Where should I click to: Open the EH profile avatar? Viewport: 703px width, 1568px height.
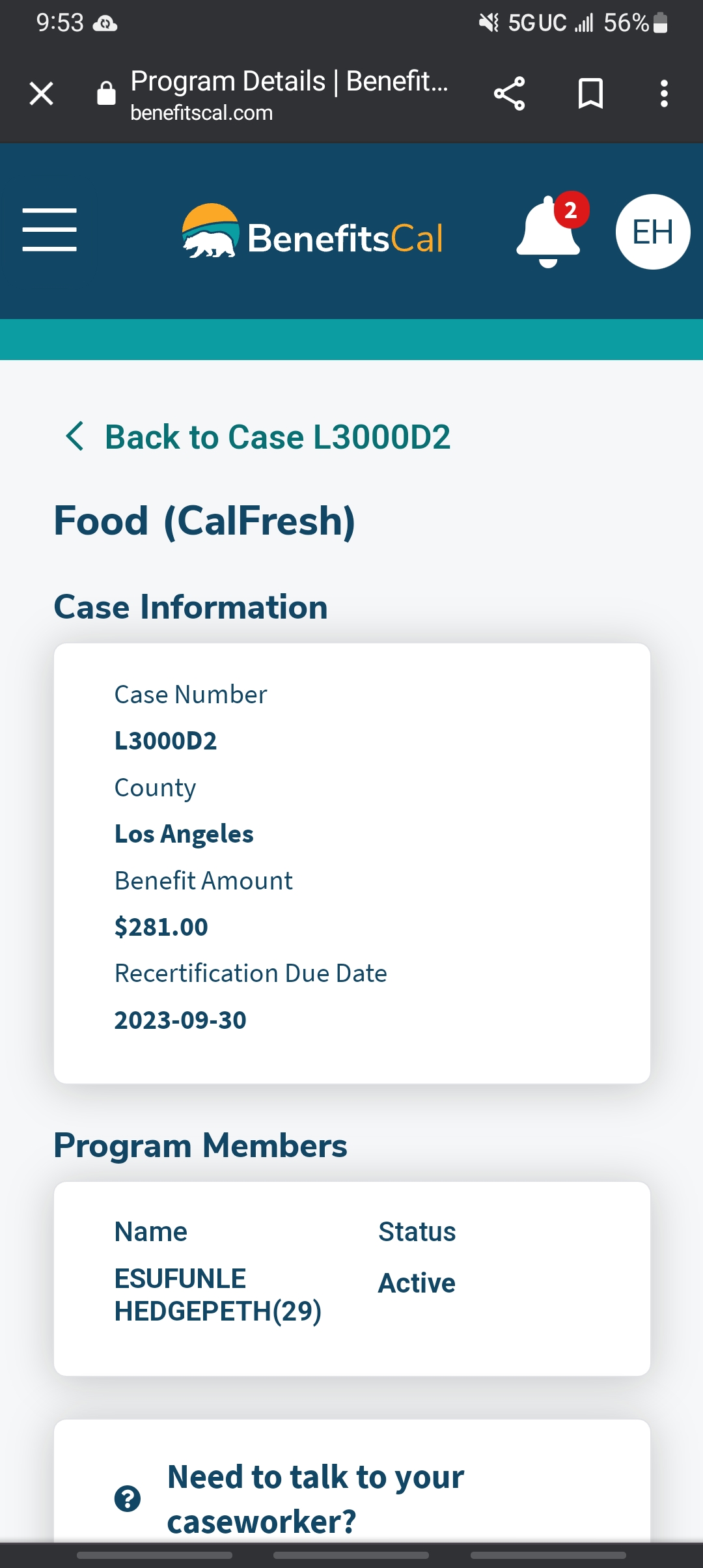653,232
